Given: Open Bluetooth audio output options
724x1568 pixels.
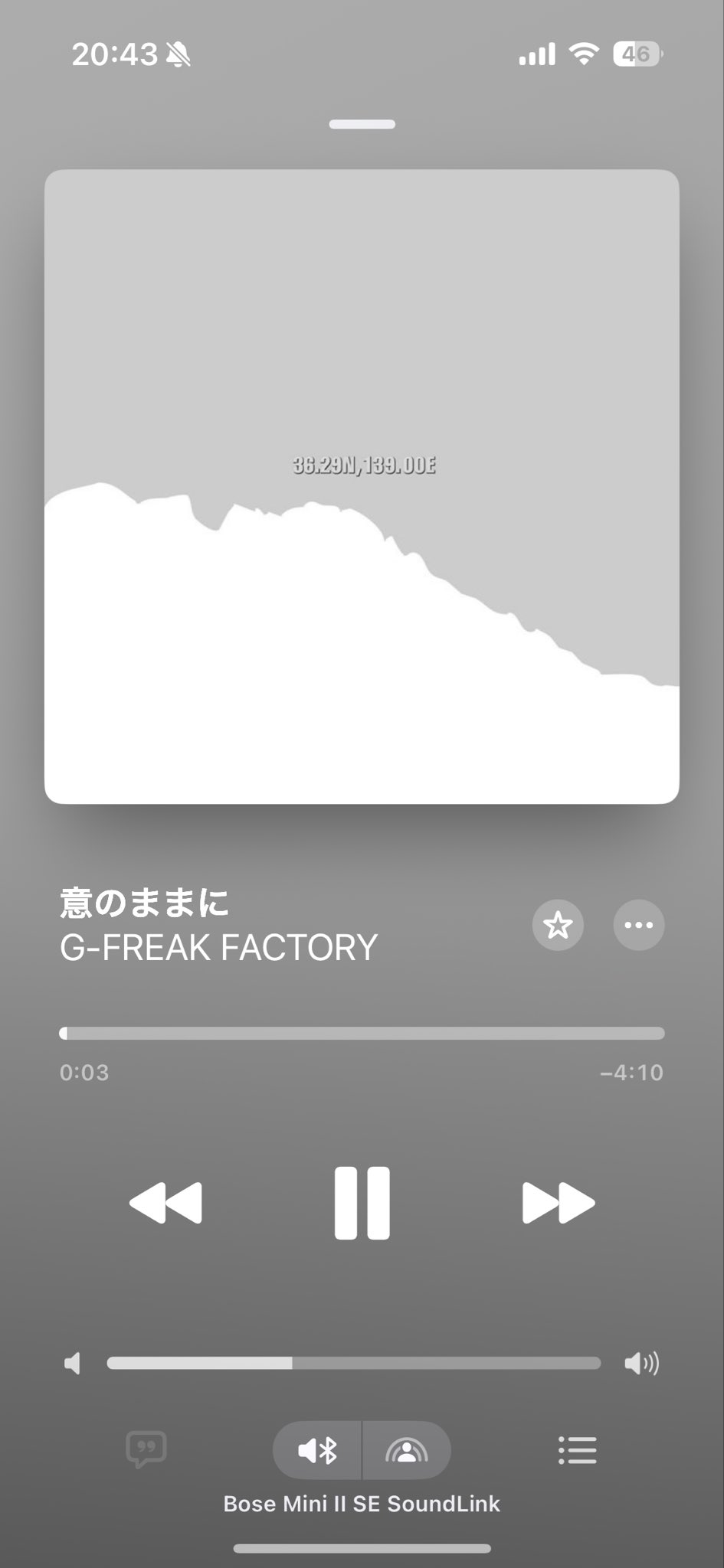Looking at the screenshot, I should (x=318, y=1450).
